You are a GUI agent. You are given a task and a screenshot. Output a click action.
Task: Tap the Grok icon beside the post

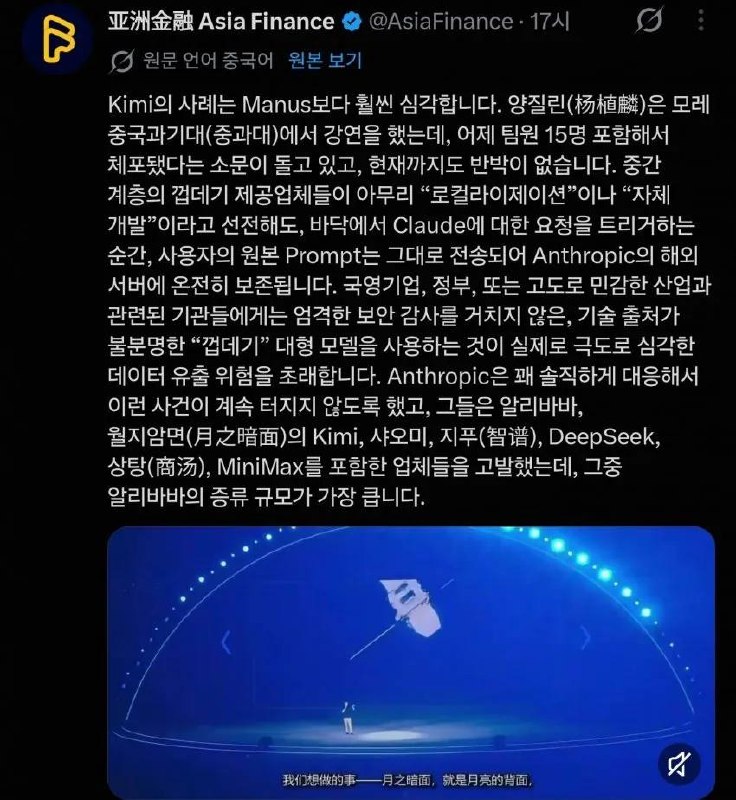pyautogui.click(x=649, y=20)
